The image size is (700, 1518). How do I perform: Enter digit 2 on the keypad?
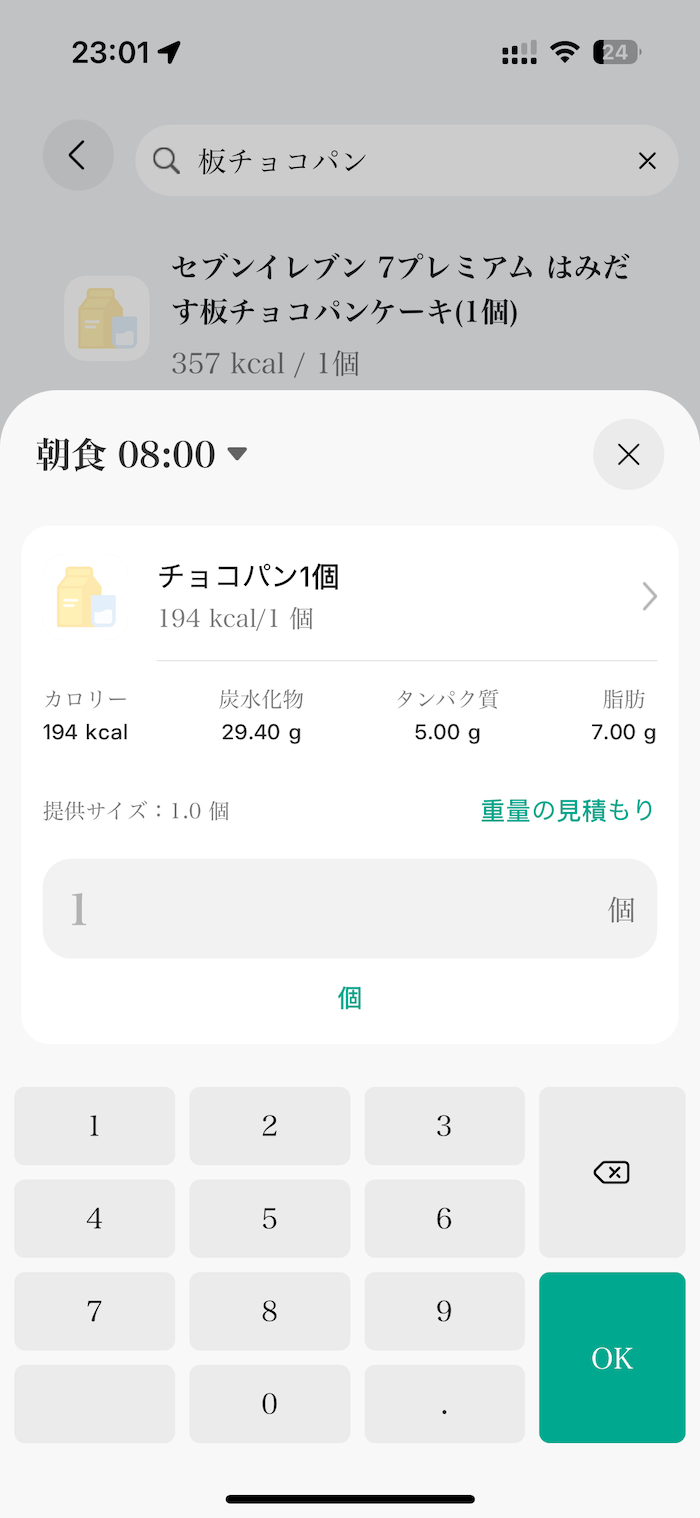[x=269, y=1126]
